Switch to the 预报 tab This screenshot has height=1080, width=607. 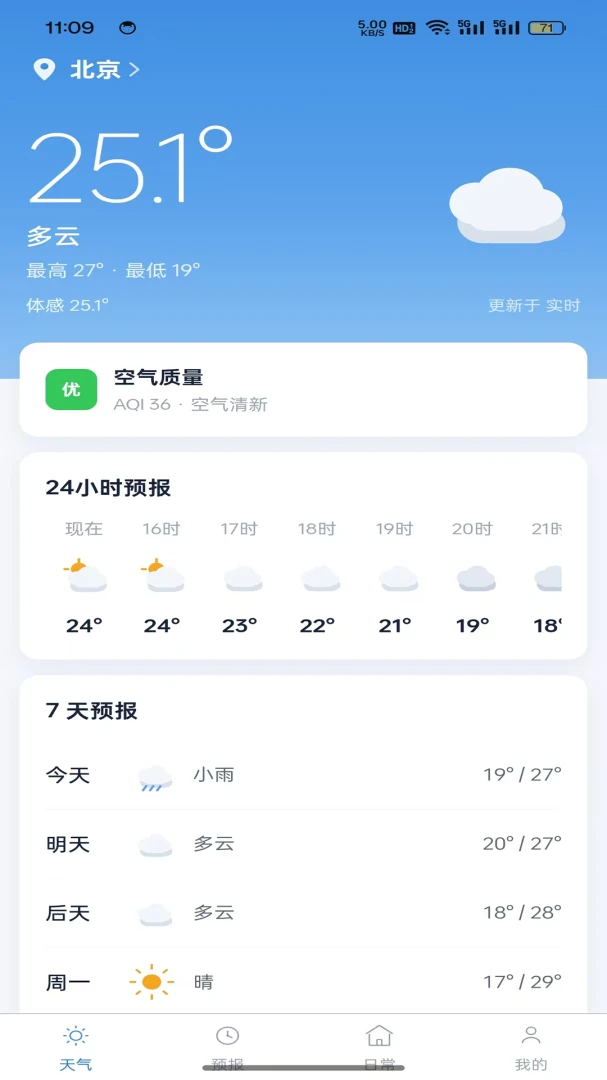[227, 1048]
